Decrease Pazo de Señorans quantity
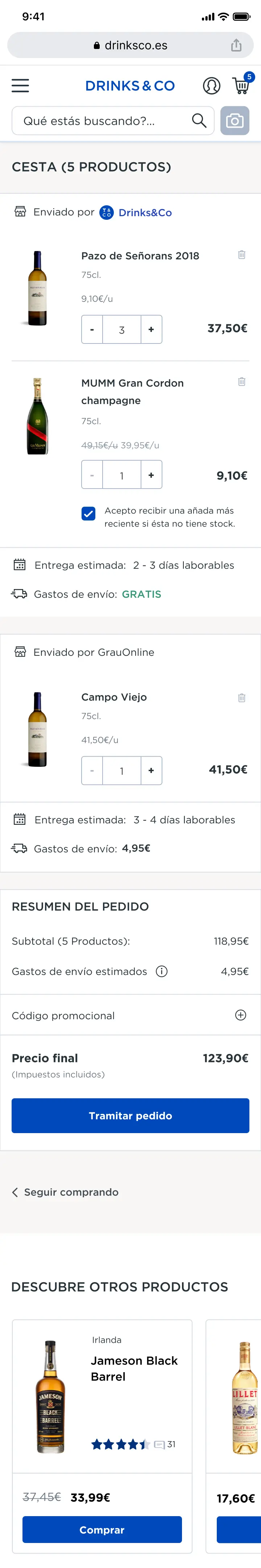 point(92,329)
